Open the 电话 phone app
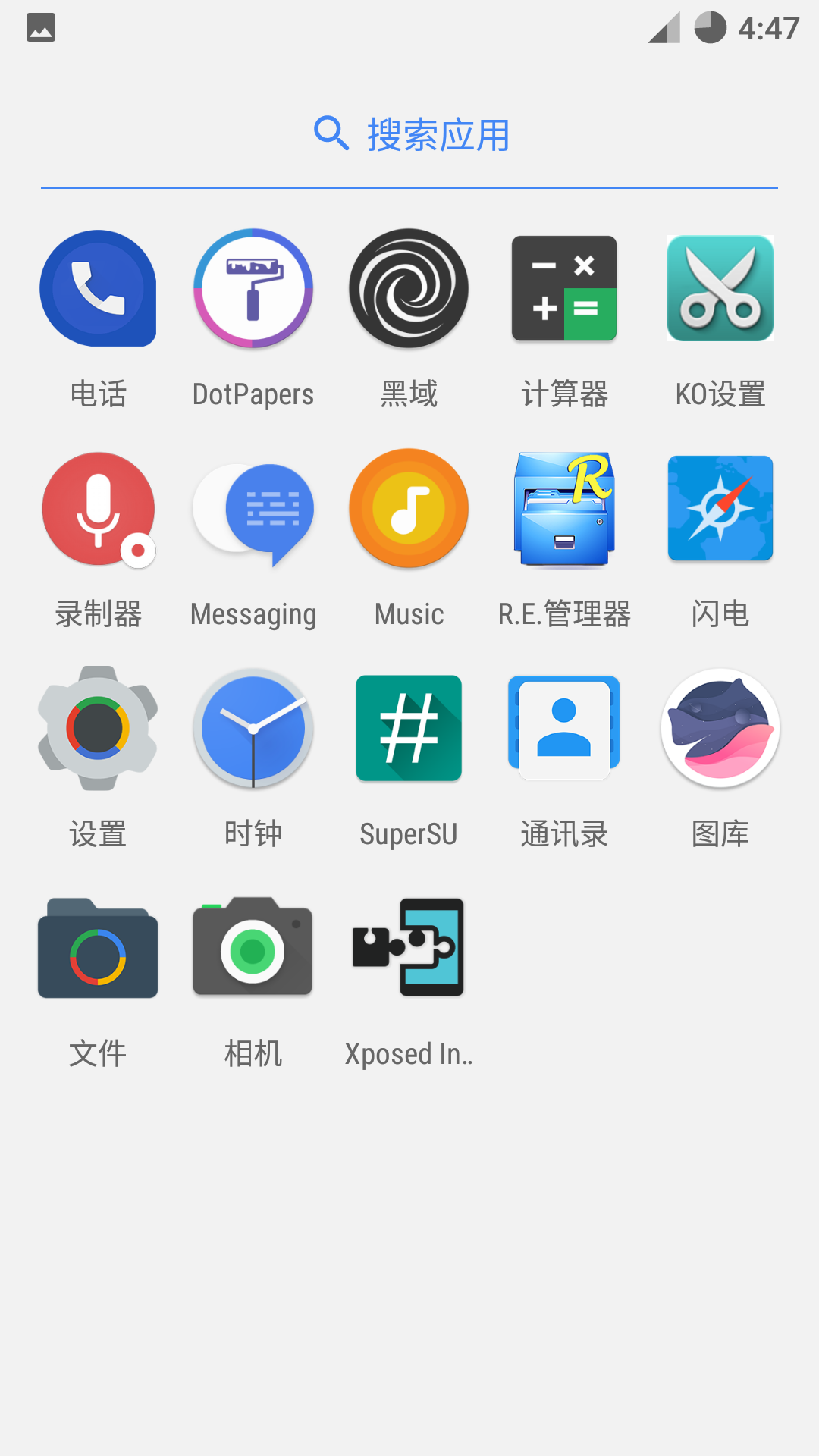819x1456 pixels. (x=98, y=288)
